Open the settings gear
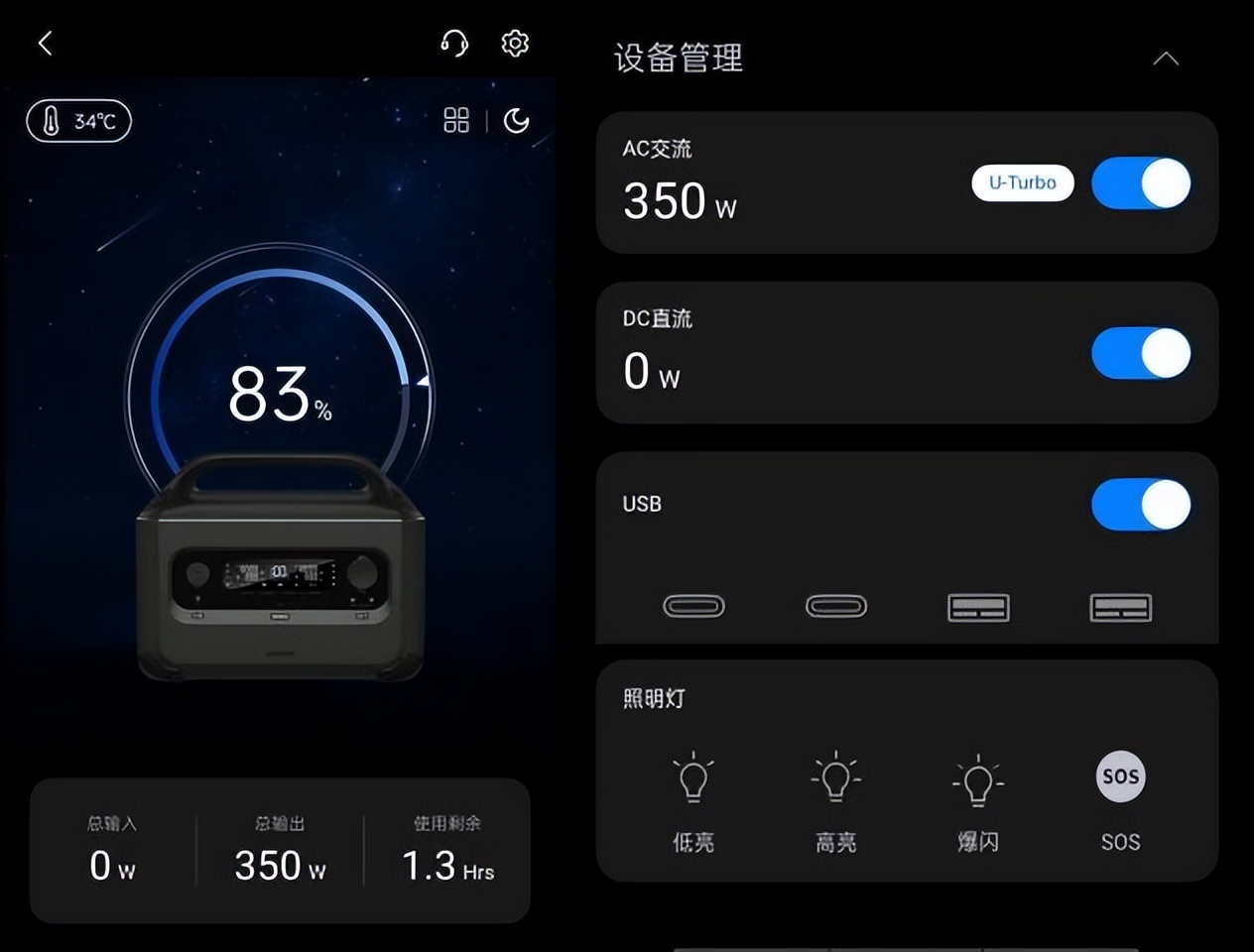This screenshot has width=1254, height=952. click(515, 43)
